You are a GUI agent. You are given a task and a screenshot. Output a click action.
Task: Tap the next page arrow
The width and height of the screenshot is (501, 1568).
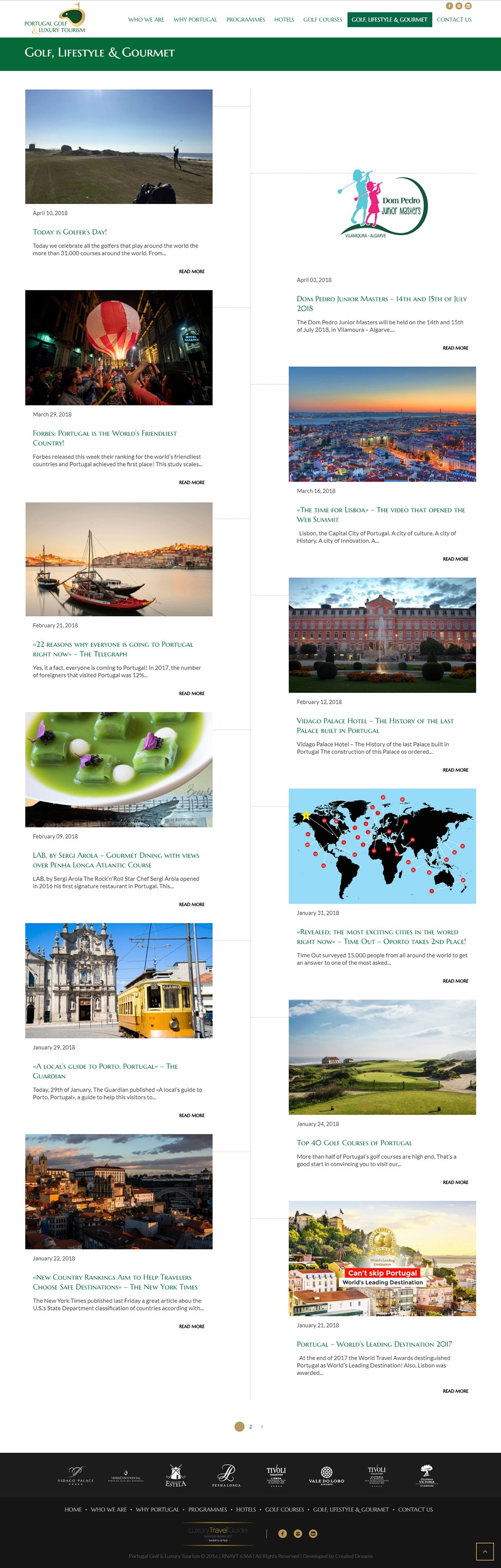click(x=262, y=1427)
